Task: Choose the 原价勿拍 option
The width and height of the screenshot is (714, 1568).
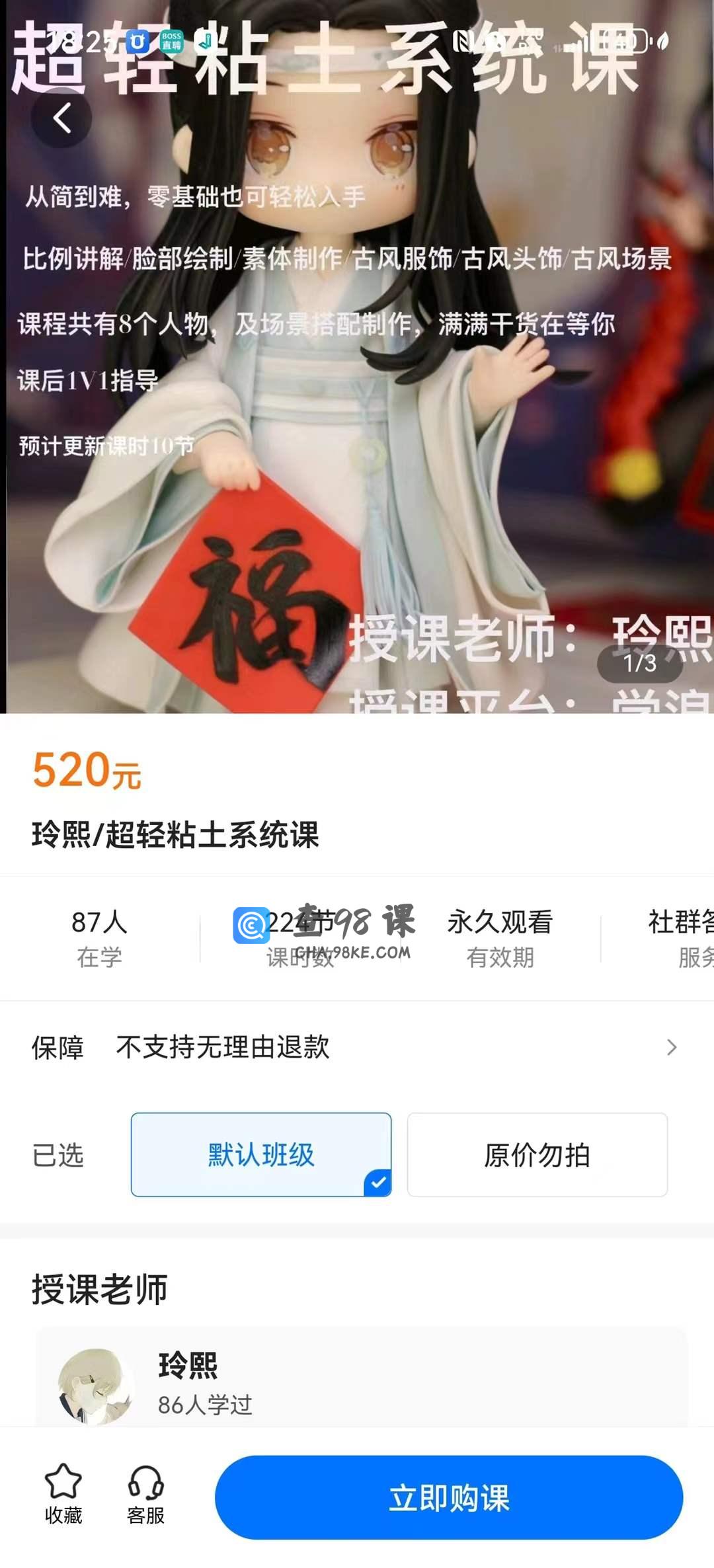Action: (537, 1155)
